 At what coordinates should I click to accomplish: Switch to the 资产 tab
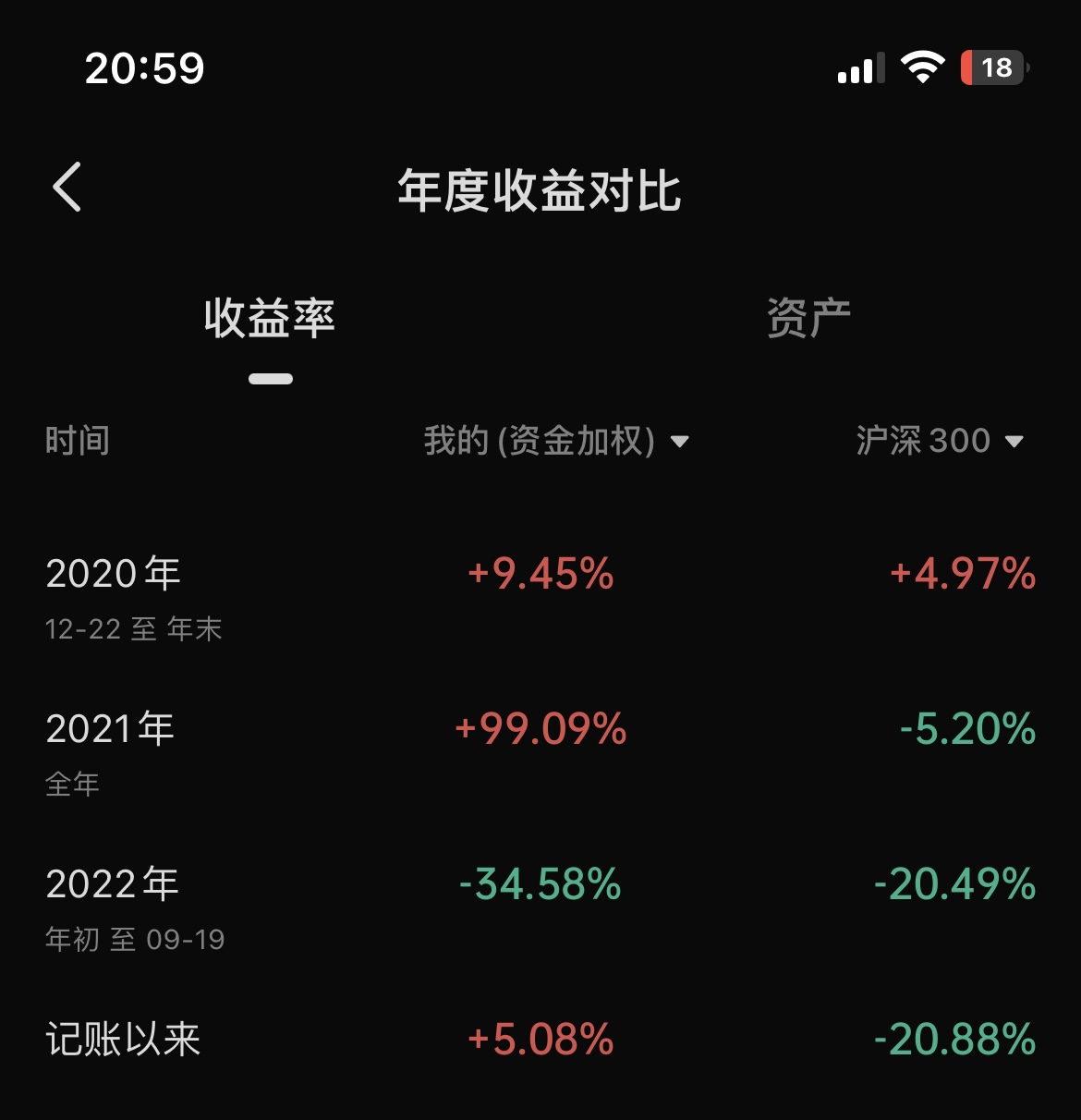click(x=808, y=318)
